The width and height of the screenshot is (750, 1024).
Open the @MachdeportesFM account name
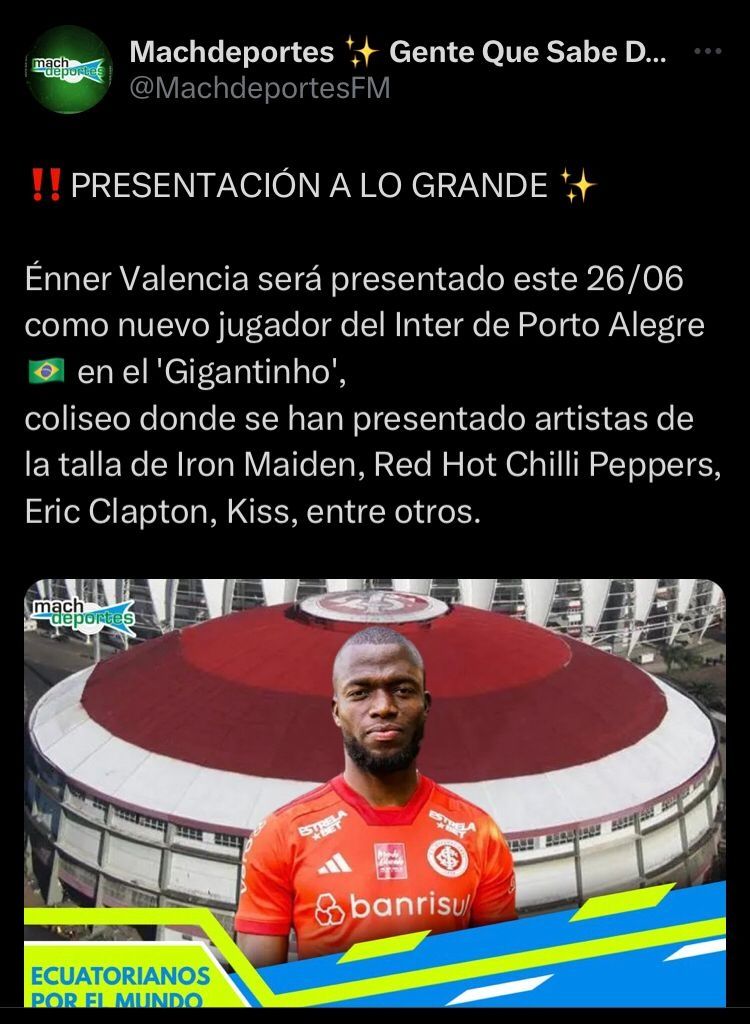click(260, 88)
